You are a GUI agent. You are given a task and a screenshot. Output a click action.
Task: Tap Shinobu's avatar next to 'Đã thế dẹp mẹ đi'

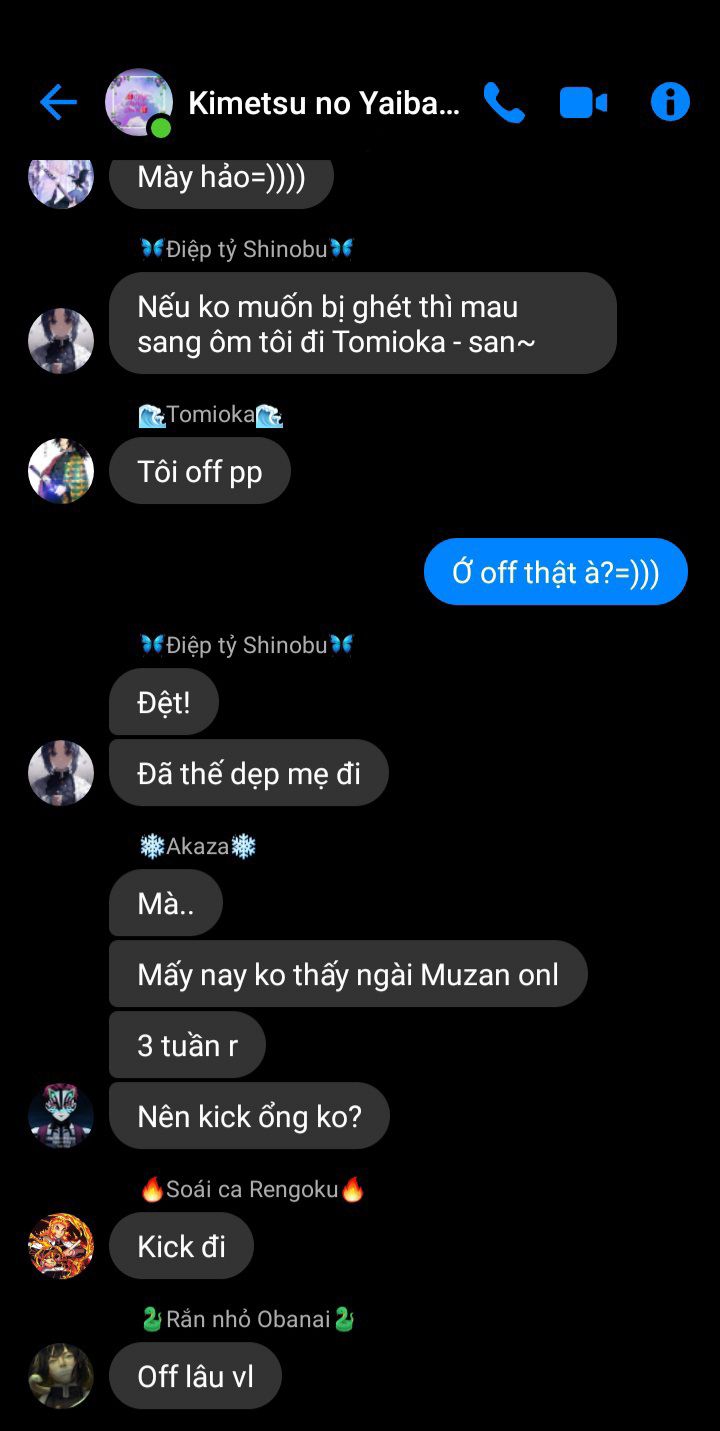pos(61,772)
